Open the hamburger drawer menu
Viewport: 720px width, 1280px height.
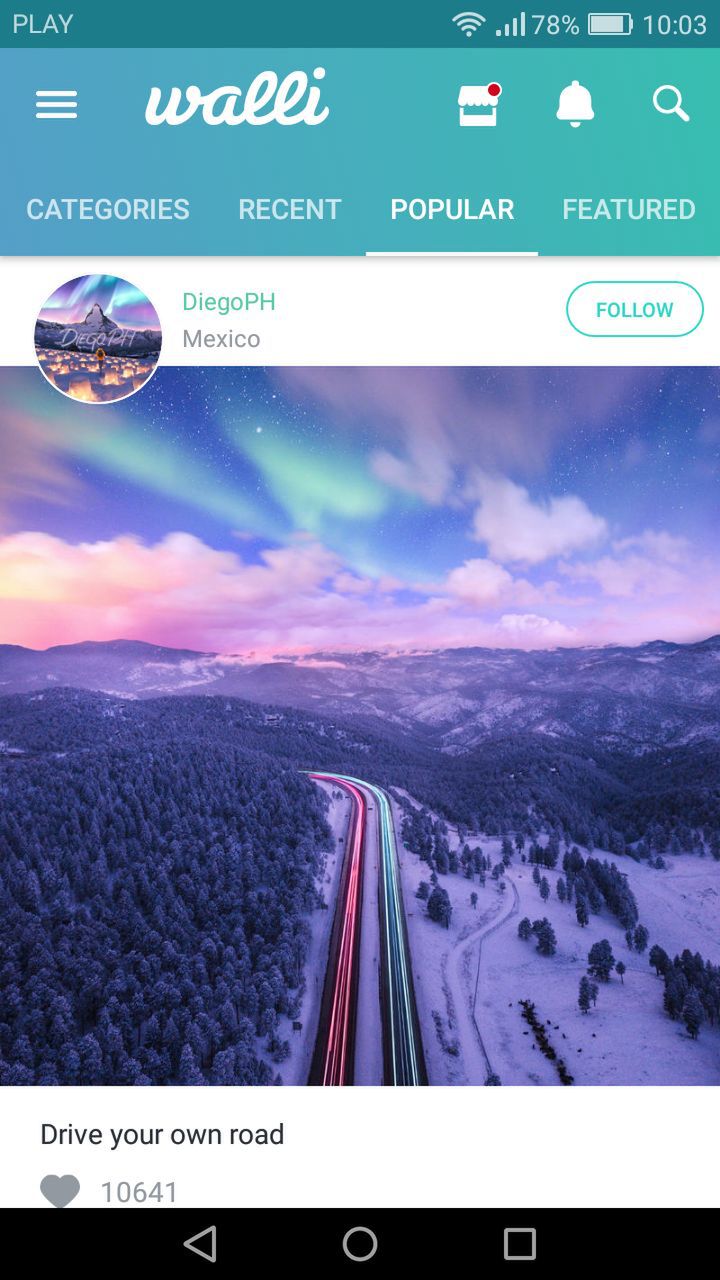[x=56, y=105]
